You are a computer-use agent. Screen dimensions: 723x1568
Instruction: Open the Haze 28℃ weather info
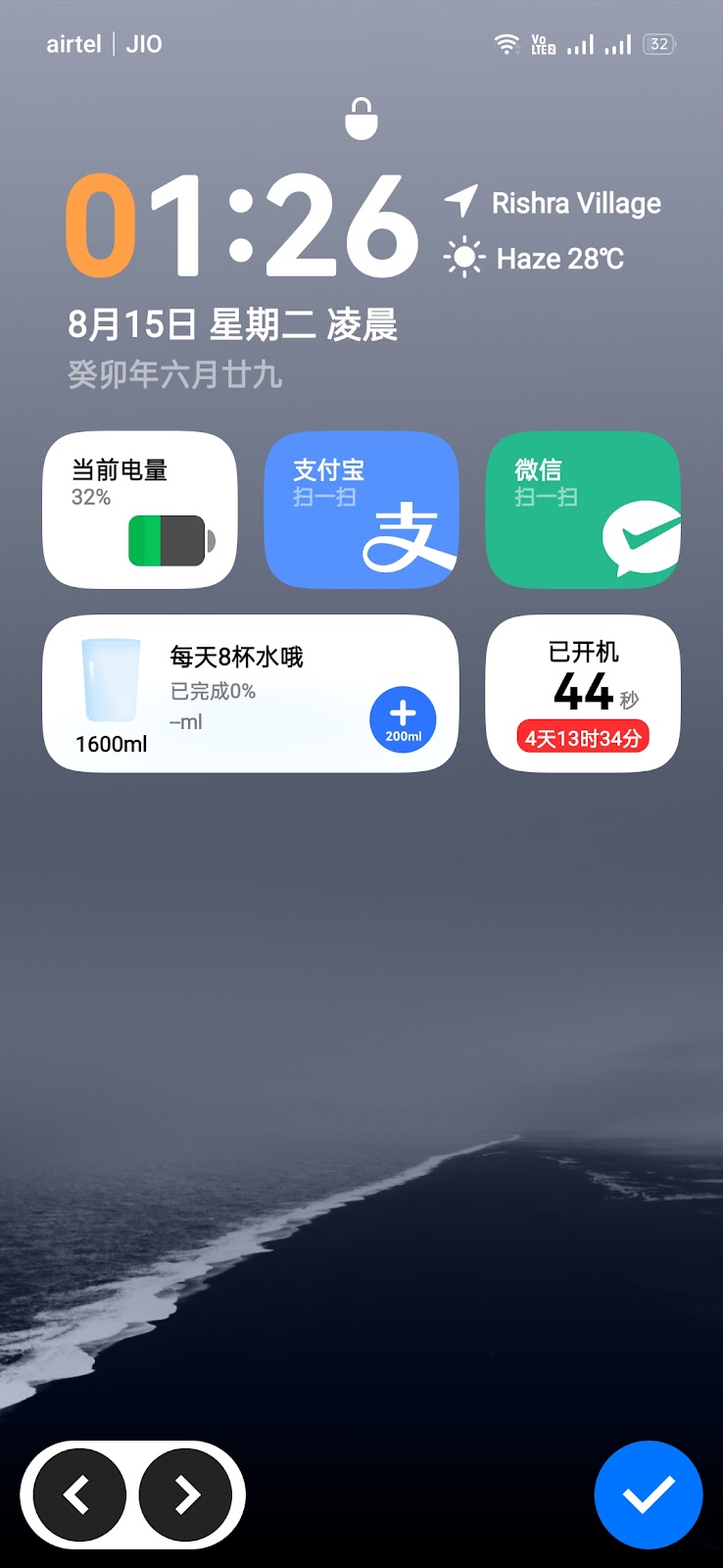535,259
